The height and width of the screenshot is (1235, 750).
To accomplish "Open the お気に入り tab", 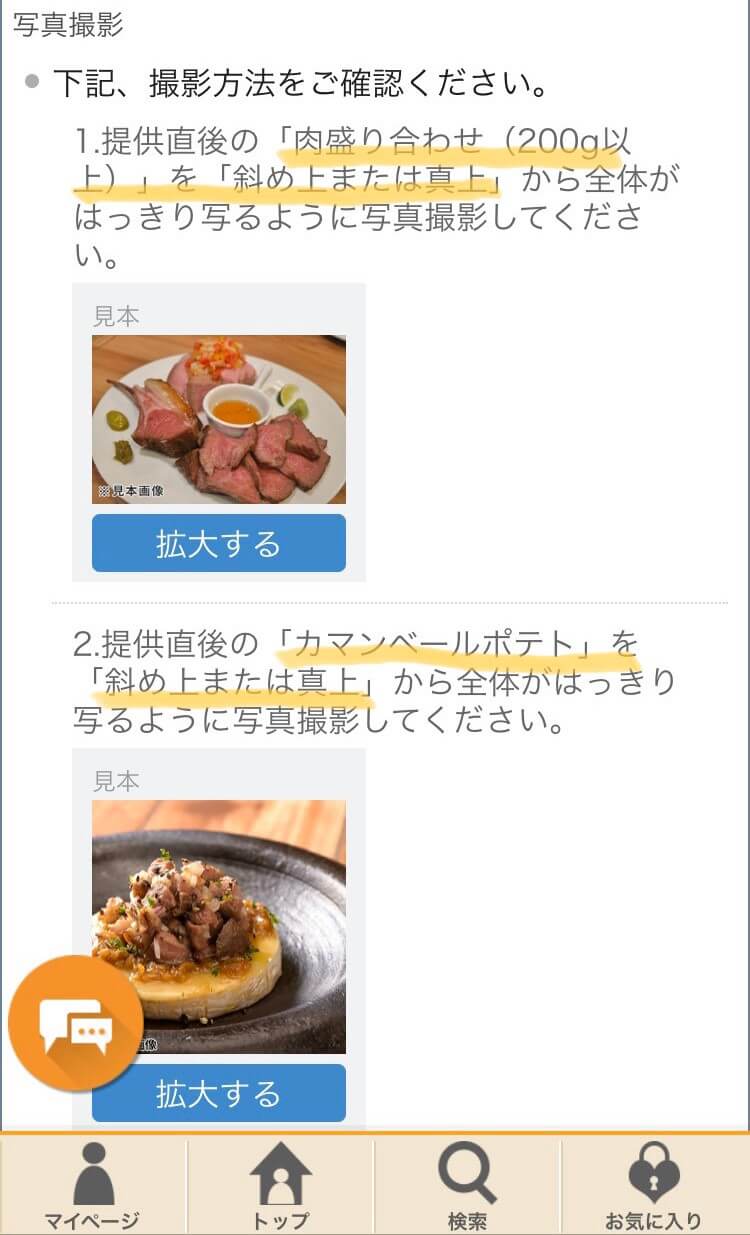I will click(x=654, y=1185).
